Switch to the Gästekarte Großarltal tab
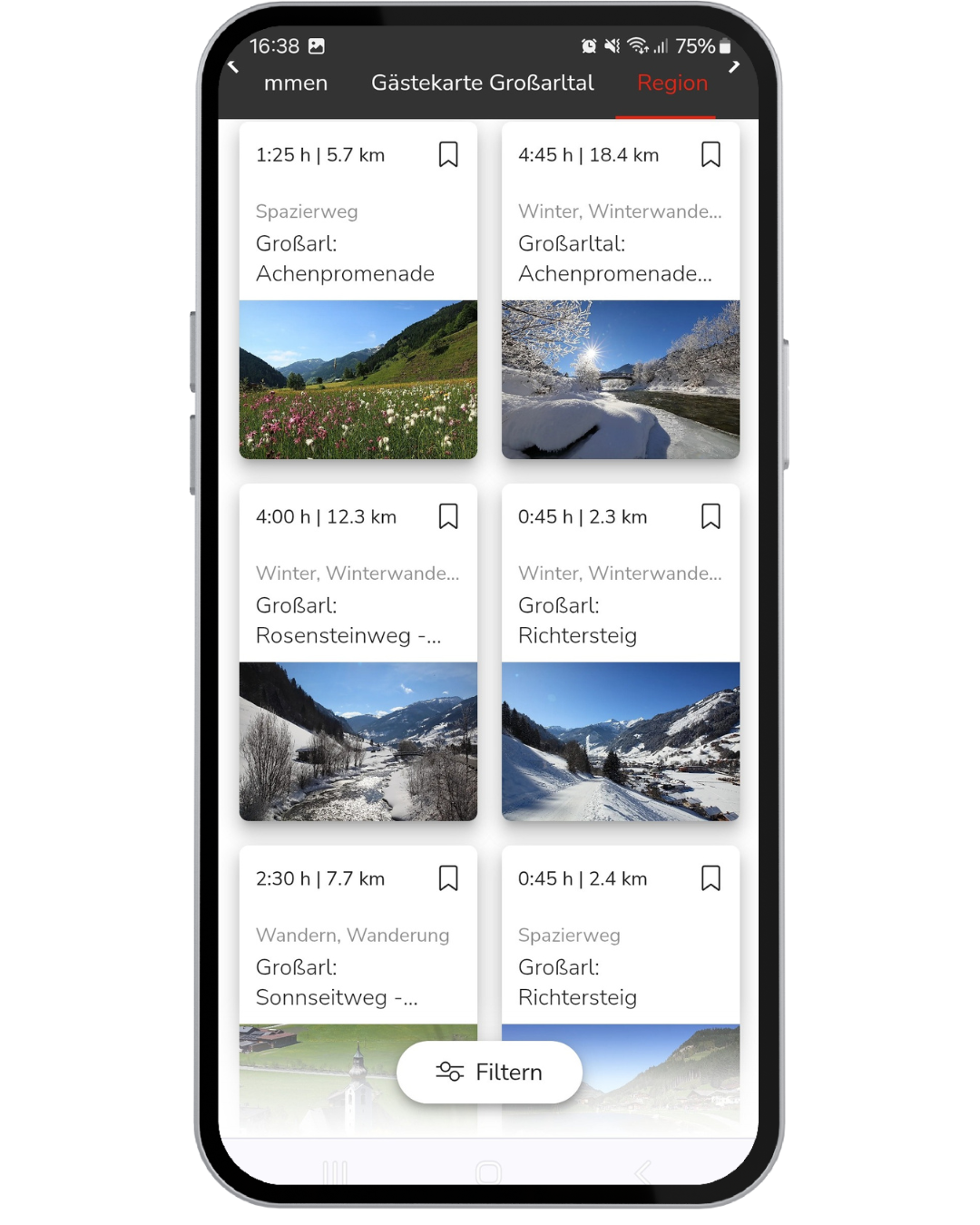980x1225 pixels. point(482,83)
